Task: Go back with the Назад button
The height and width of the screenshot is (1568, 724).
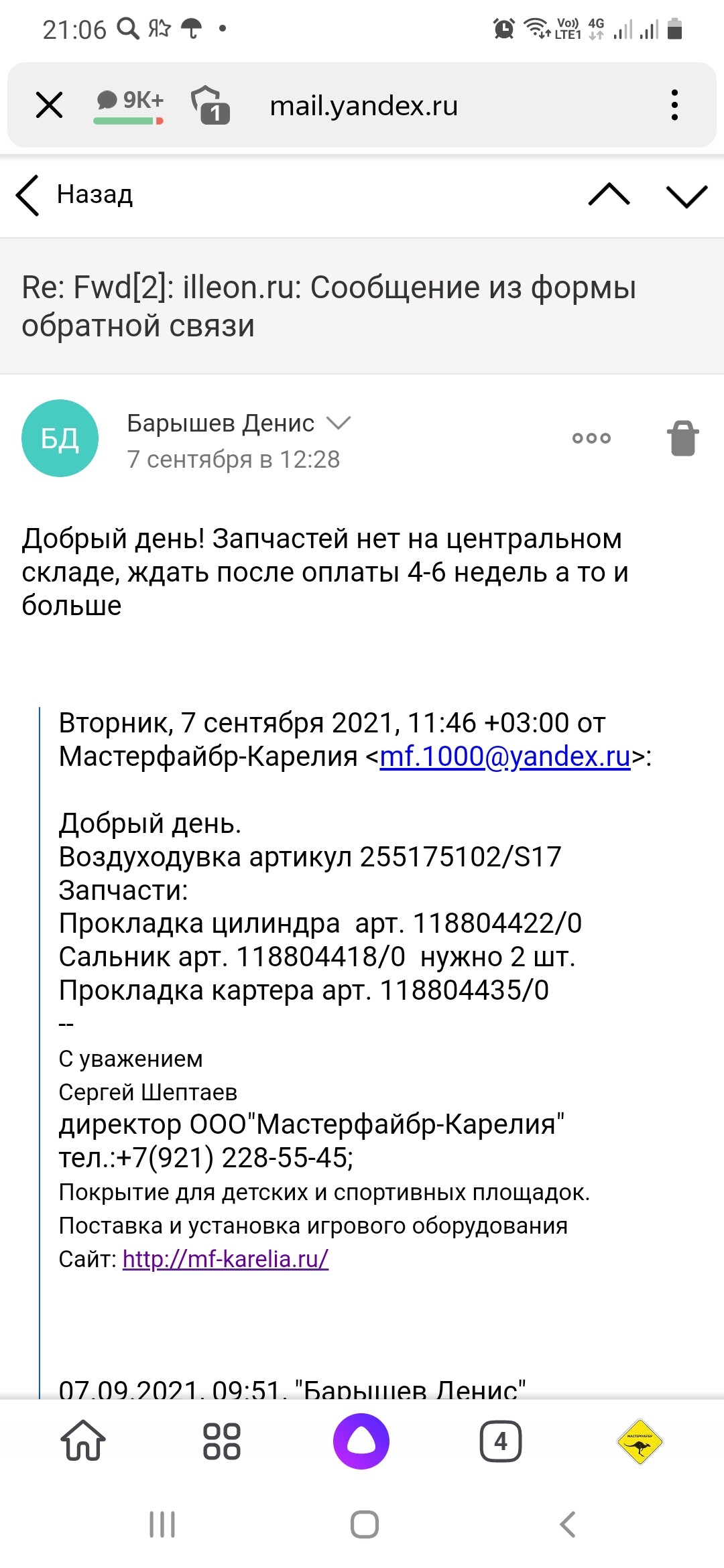Action: (x=75, y=195)
